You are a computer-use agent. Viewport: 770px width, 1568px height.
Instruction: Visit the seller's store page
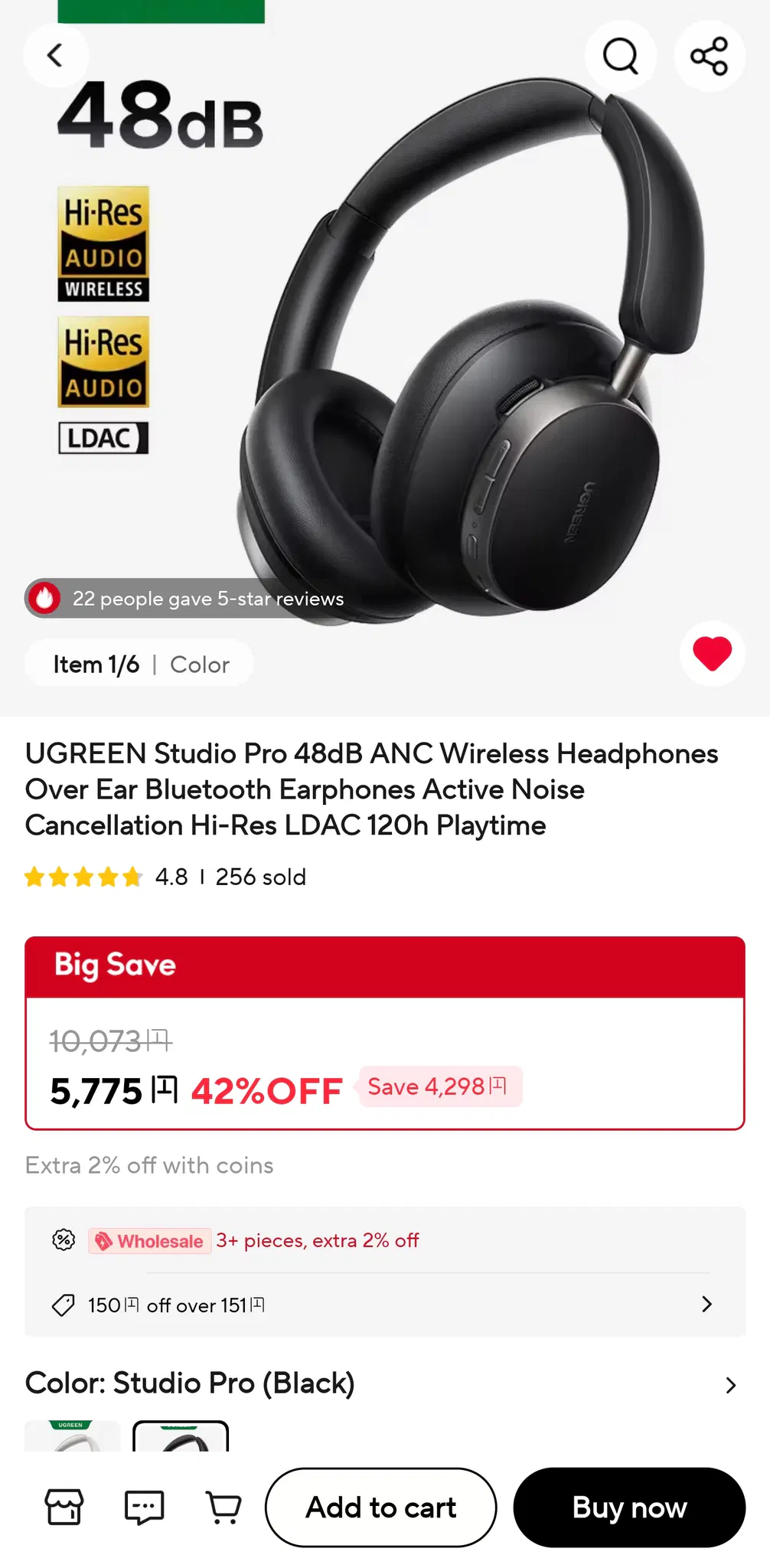click(64, 1507)
